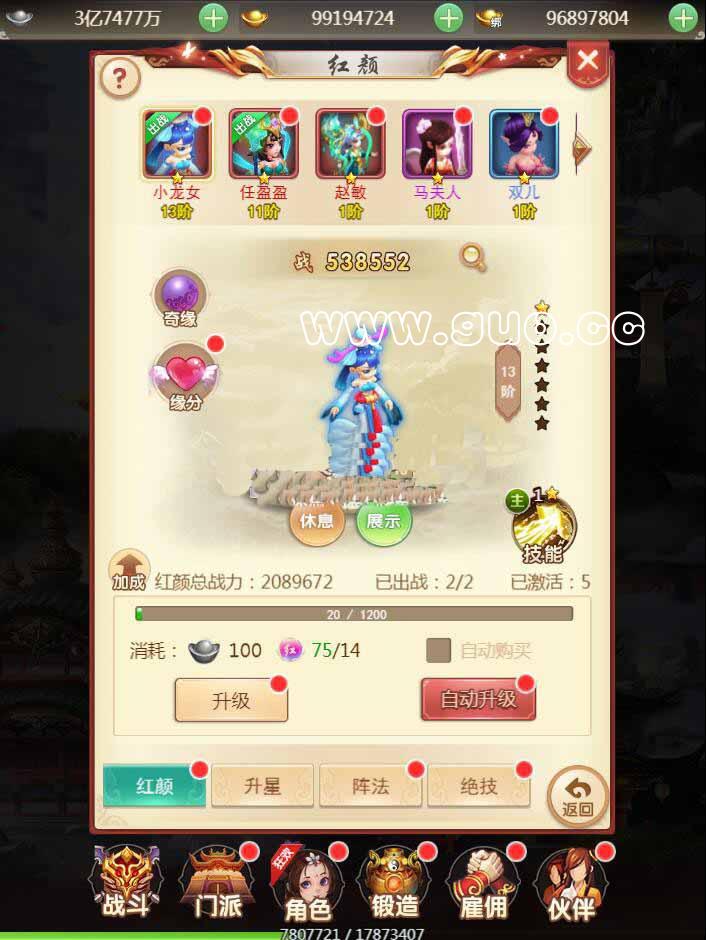Switch to the 升星 tab
706x940 pixels.
point(263,786)
